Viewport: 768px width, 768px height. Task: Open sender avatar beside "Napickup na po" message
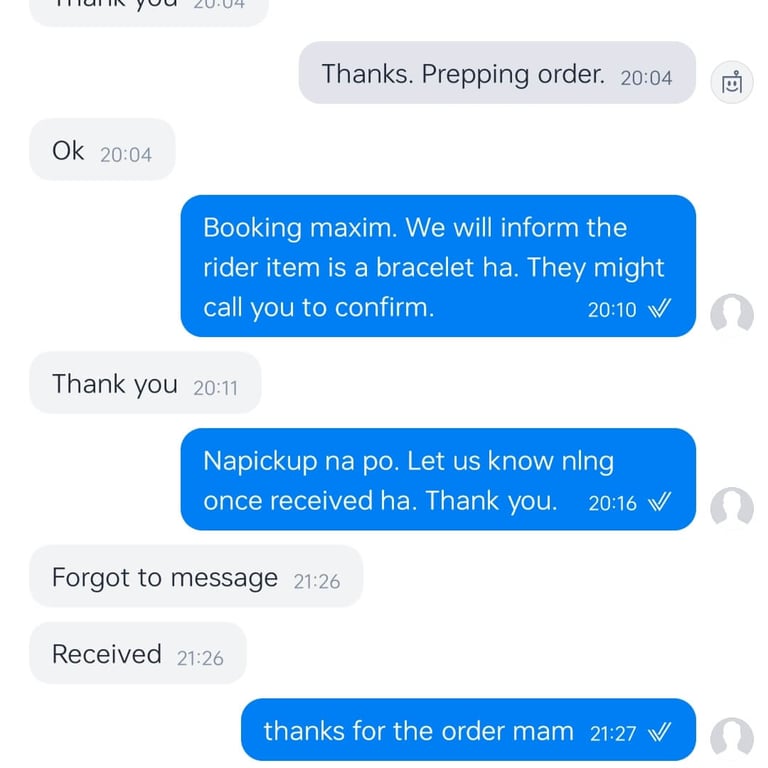[x=732, y=507]
